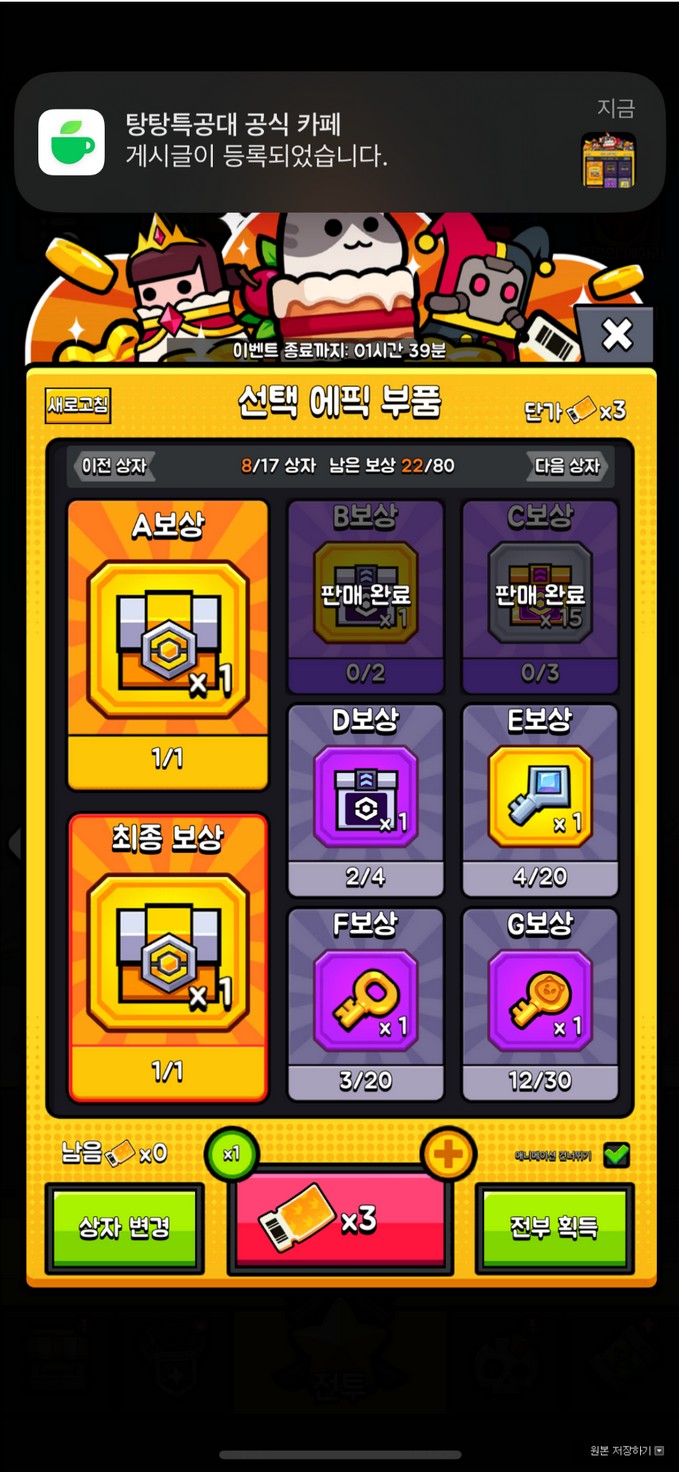
Task: Tap the 새로고침 refresh button
Action: coord(78,406)
